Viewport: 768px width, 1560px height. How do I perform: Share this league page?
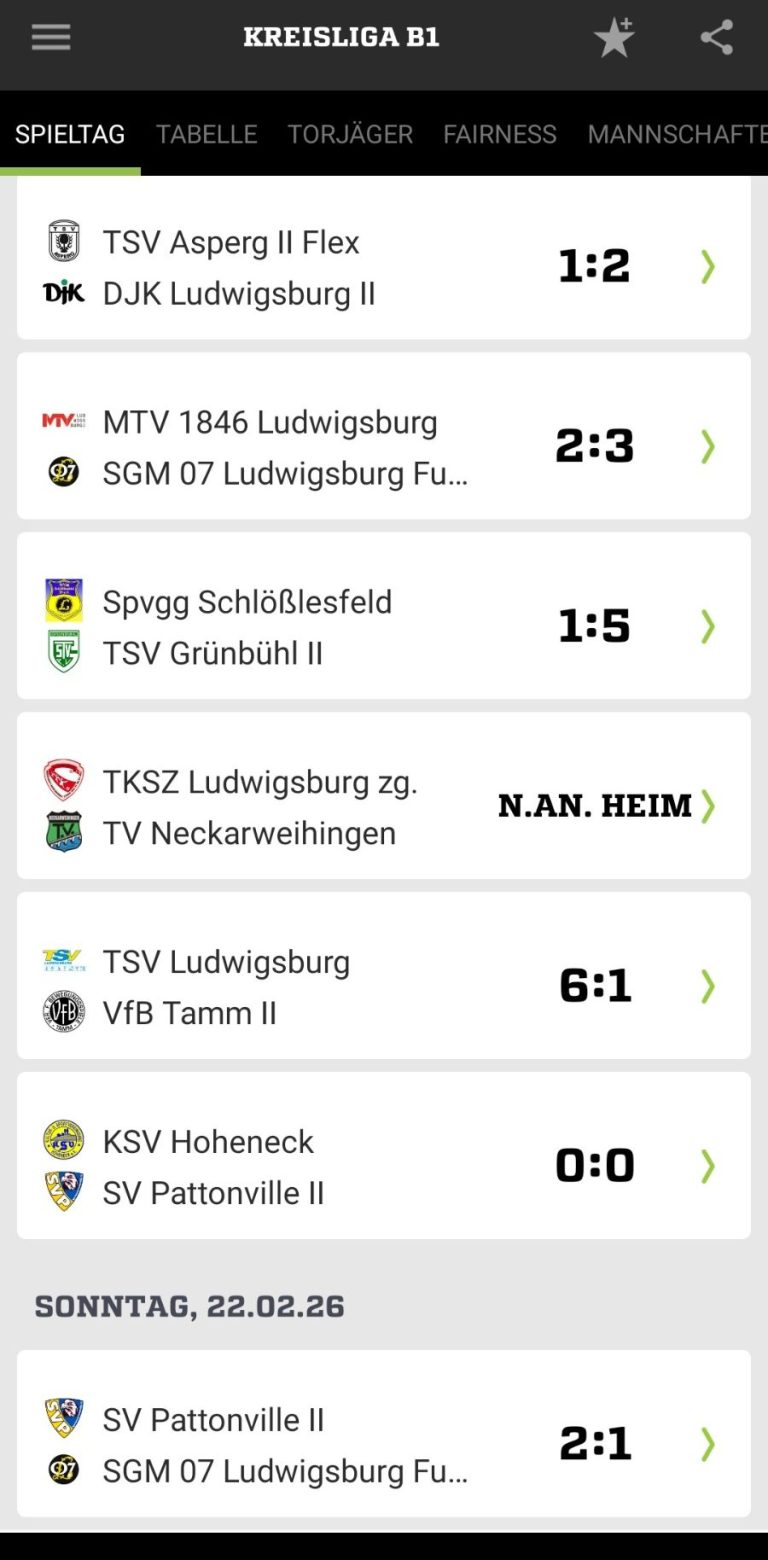tap(716, 38)
